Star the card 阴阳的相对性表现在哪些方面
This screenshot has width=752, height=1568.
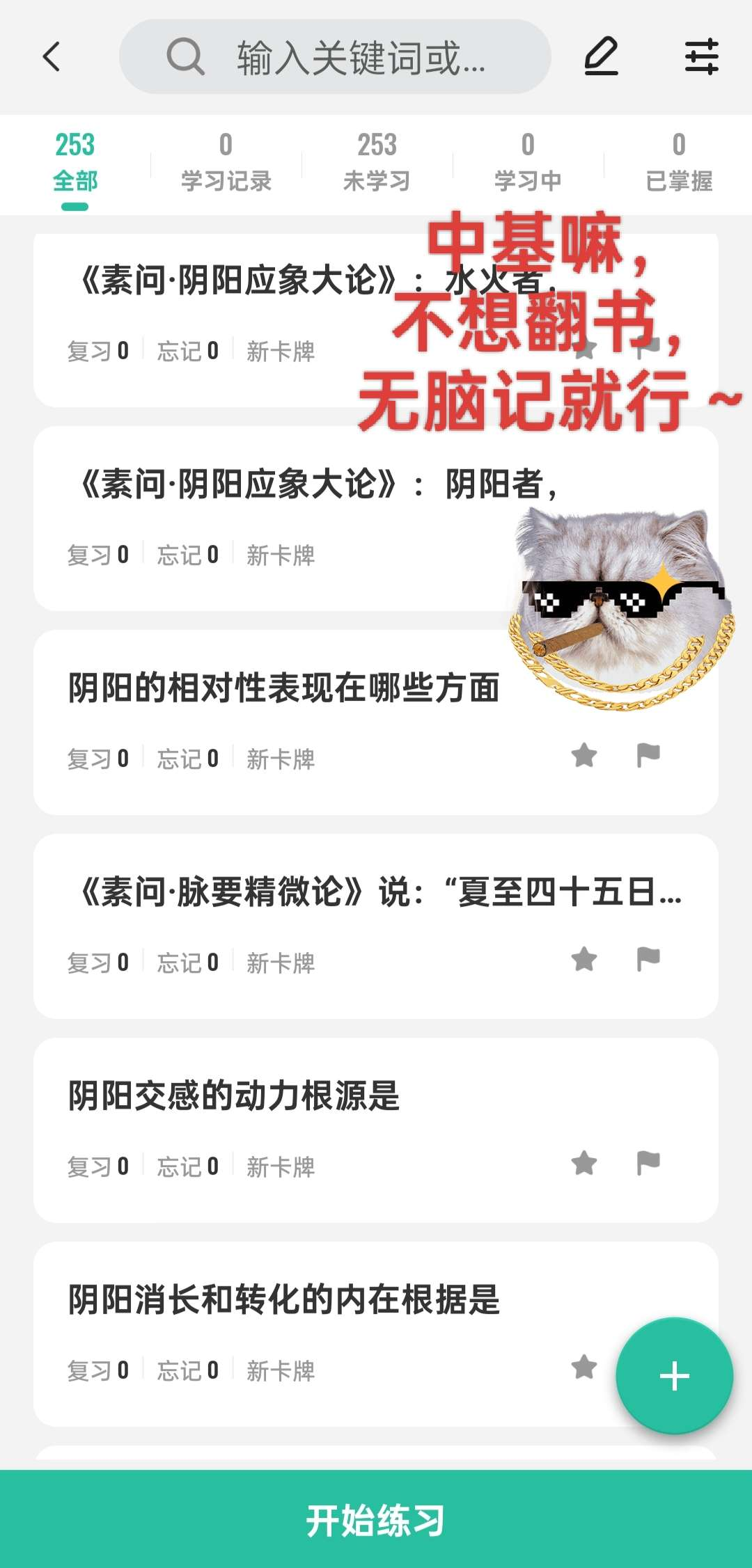coord(584,755)
